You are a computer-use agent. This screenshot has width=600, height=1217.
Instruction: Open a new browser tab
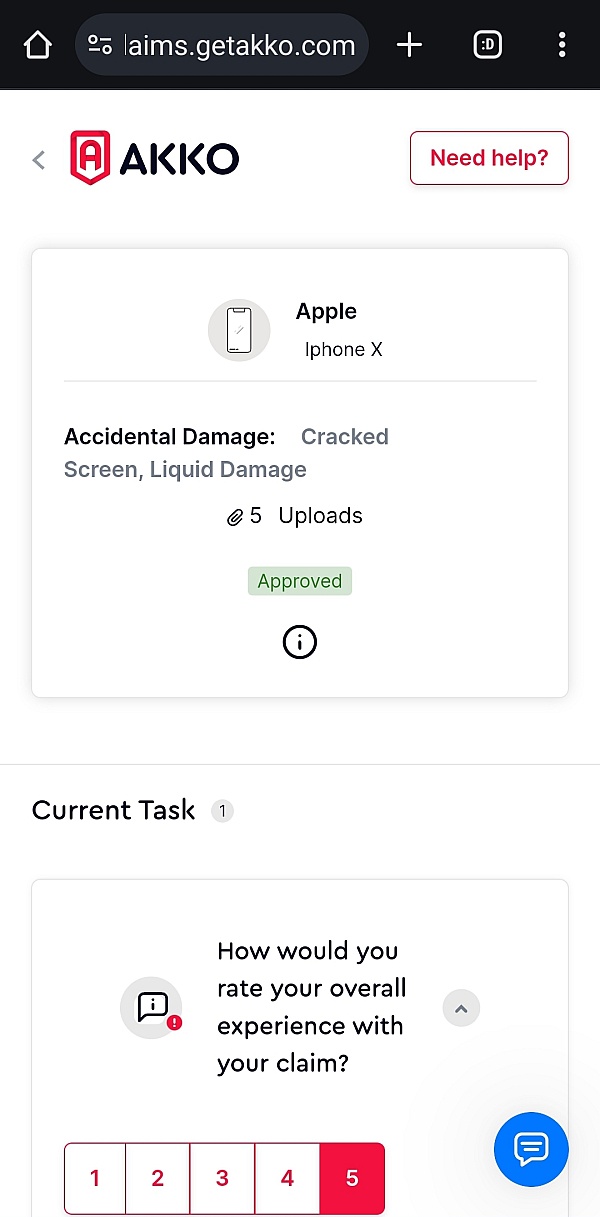coord(409,45)
